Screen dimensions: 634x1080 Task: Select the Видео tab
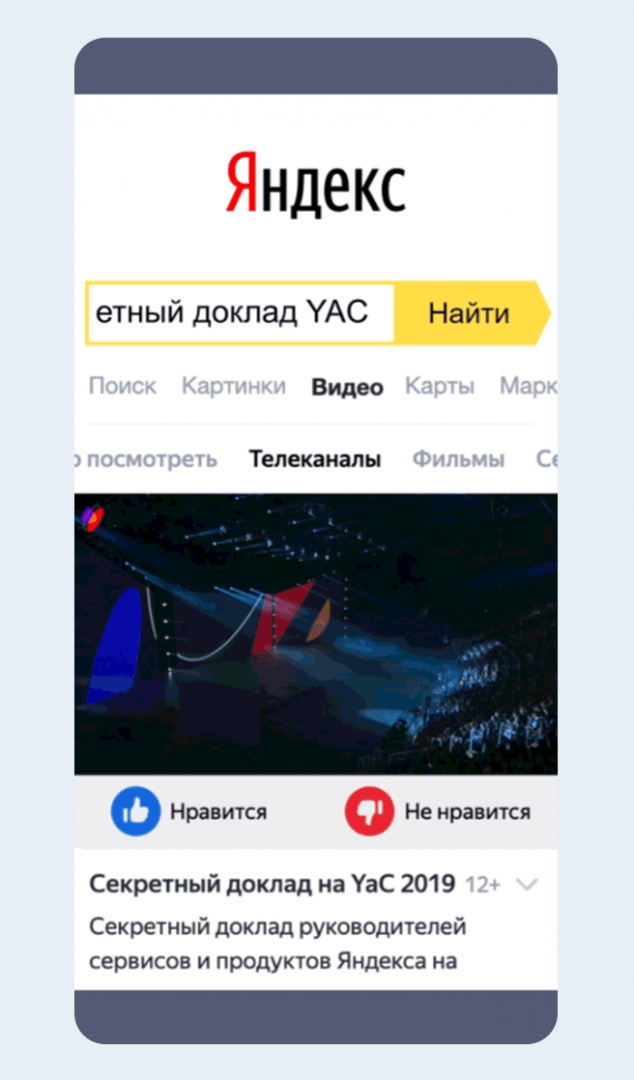pos(347,387)
